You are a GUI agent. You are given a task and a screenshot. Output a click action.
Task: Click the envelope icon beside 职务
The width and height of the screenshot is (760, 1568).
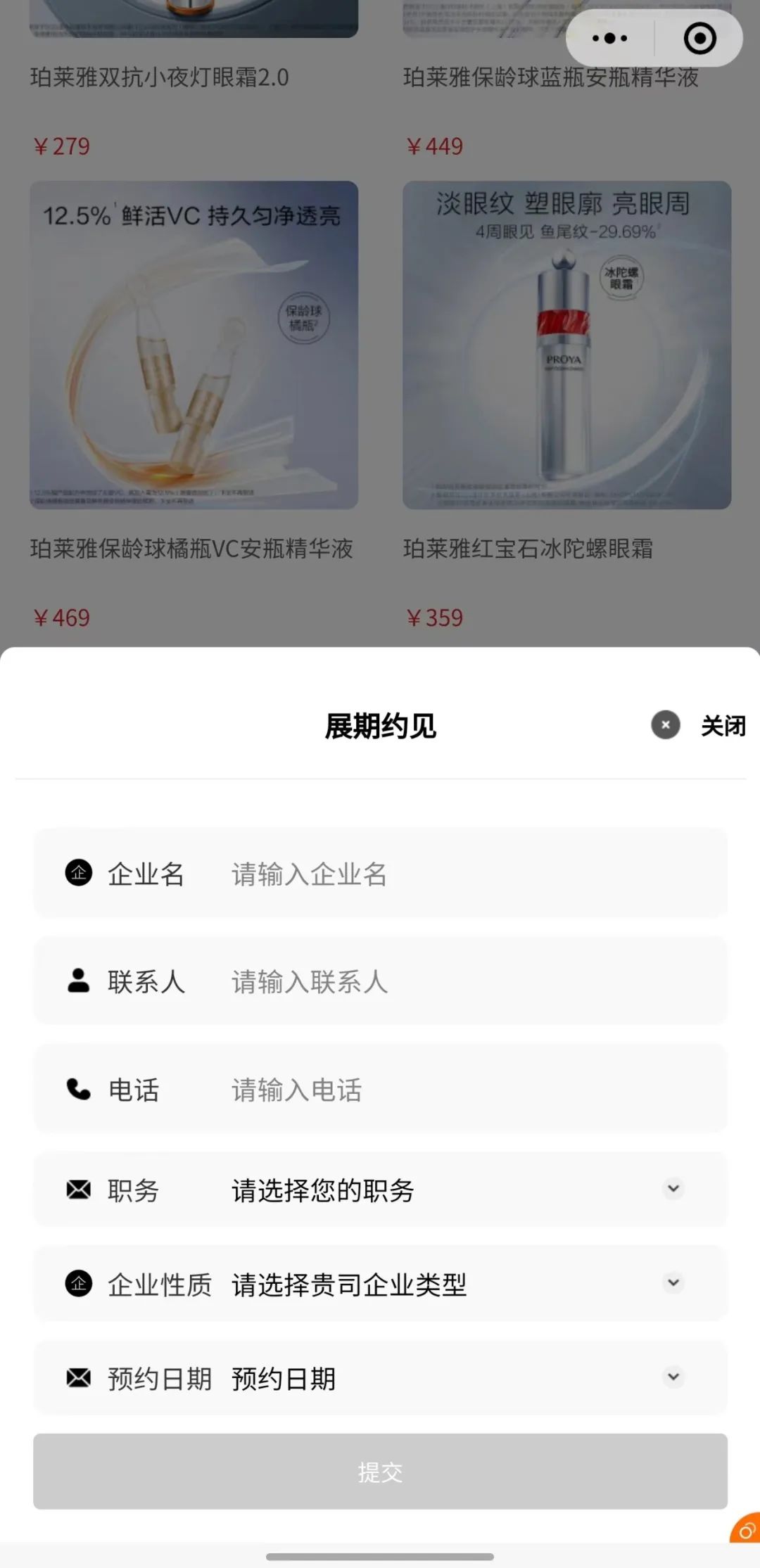(77, 1189)
